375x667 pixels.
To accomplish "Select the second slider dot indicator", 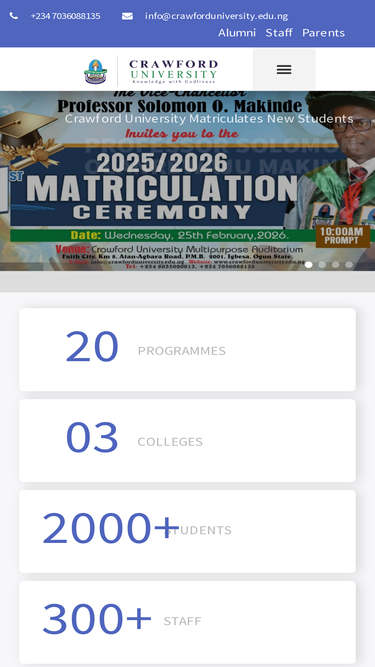I will (x=322, y=265).
